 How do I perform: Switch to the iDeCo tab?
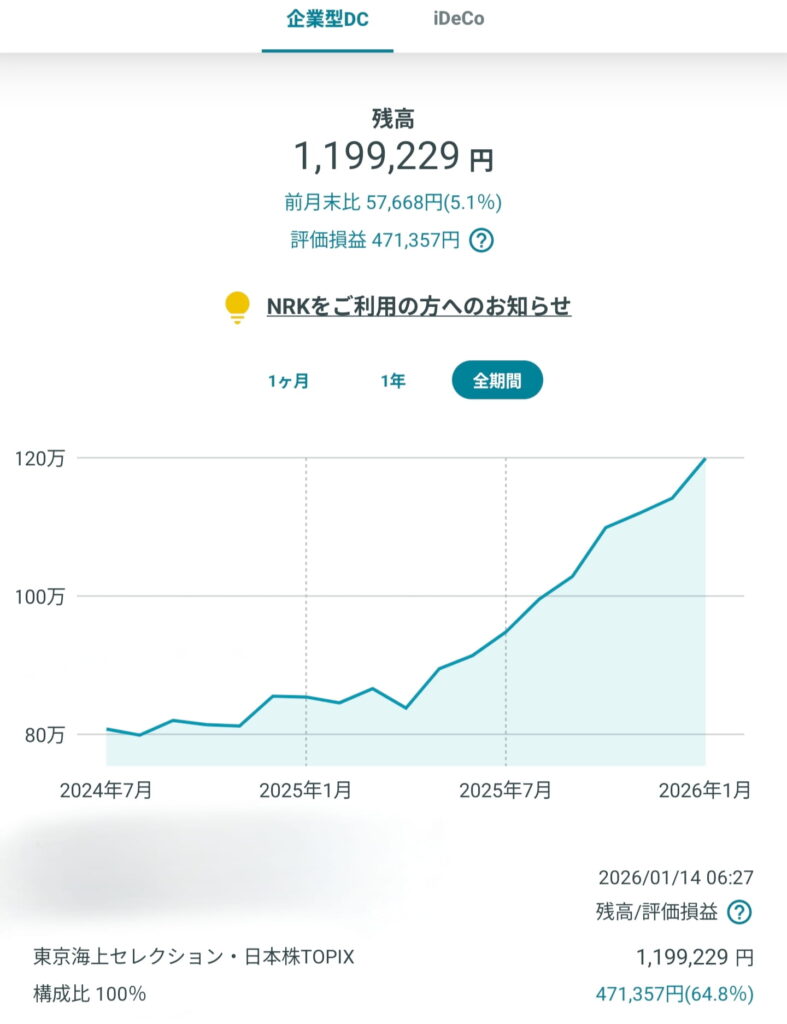459,20
